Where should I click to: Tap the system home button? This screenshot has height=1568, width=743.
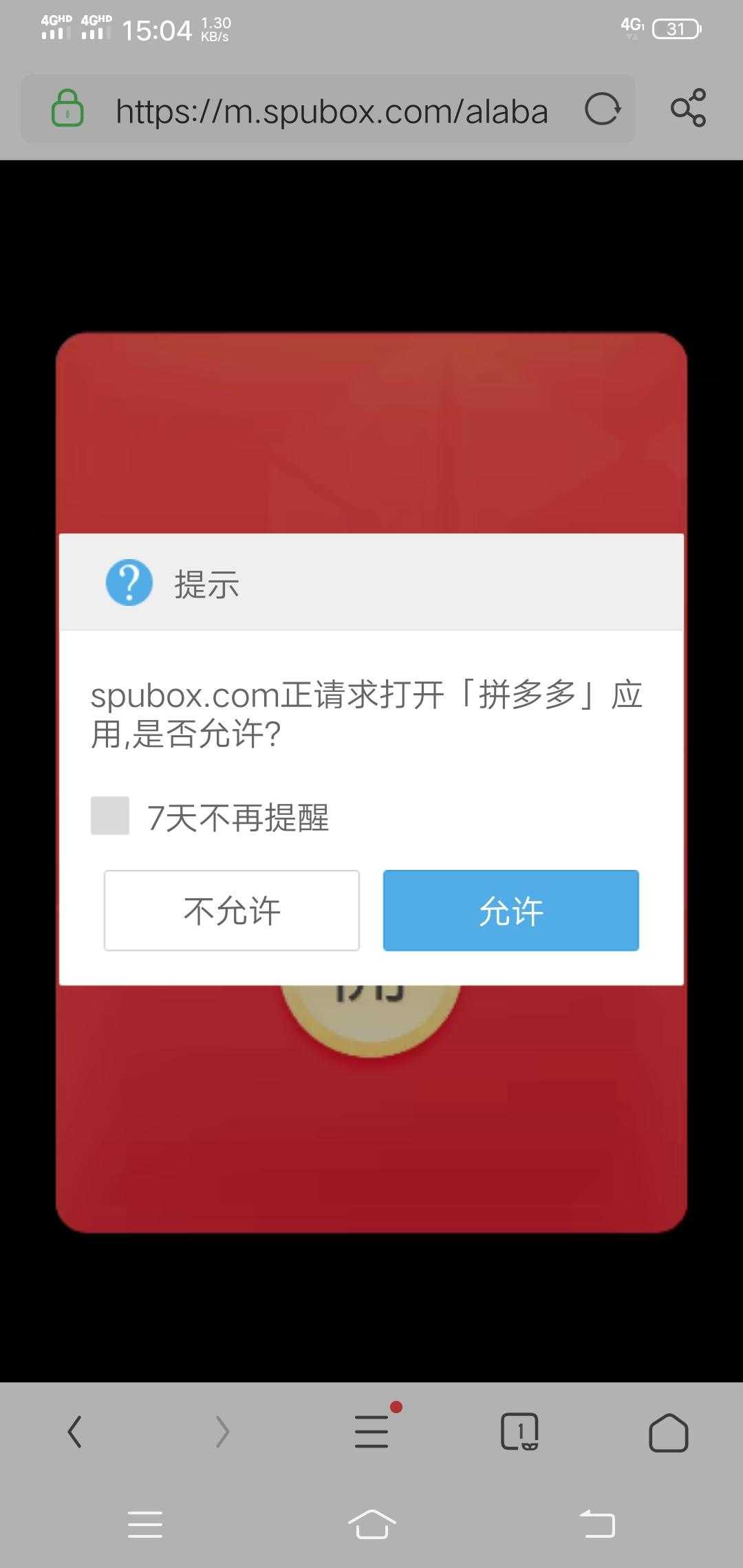coord(371,1524)
